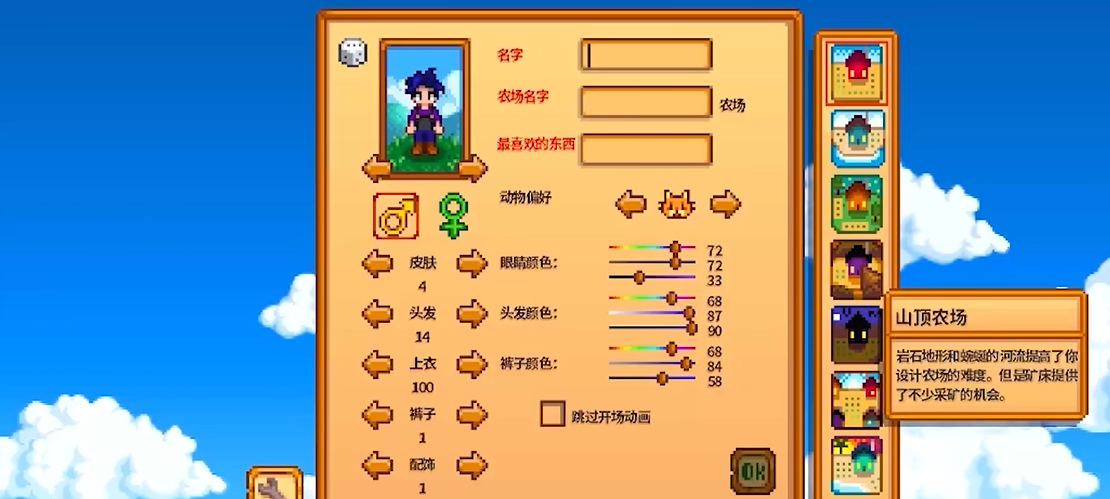Randomize character with the dice icon
Image resolution: width=1110 pixels, height=499 pixels.
[x=352, y=53]
